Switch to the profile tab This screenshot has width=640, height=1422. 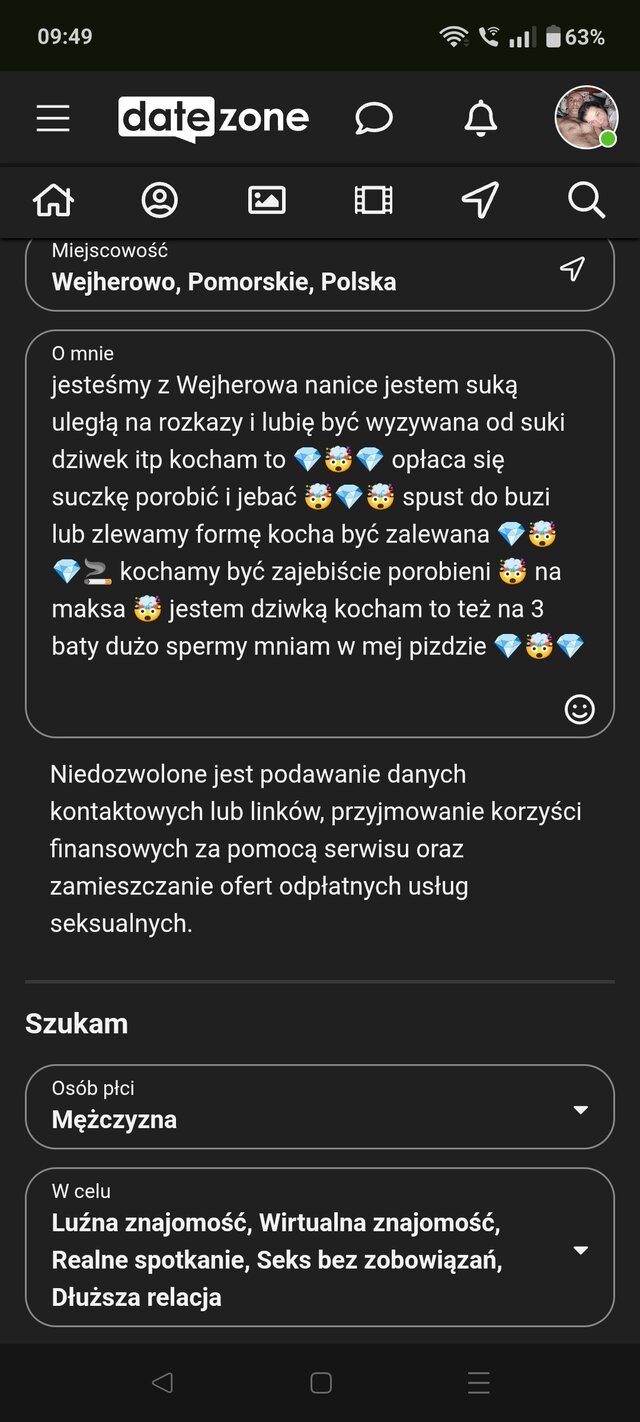pos(160,201)
